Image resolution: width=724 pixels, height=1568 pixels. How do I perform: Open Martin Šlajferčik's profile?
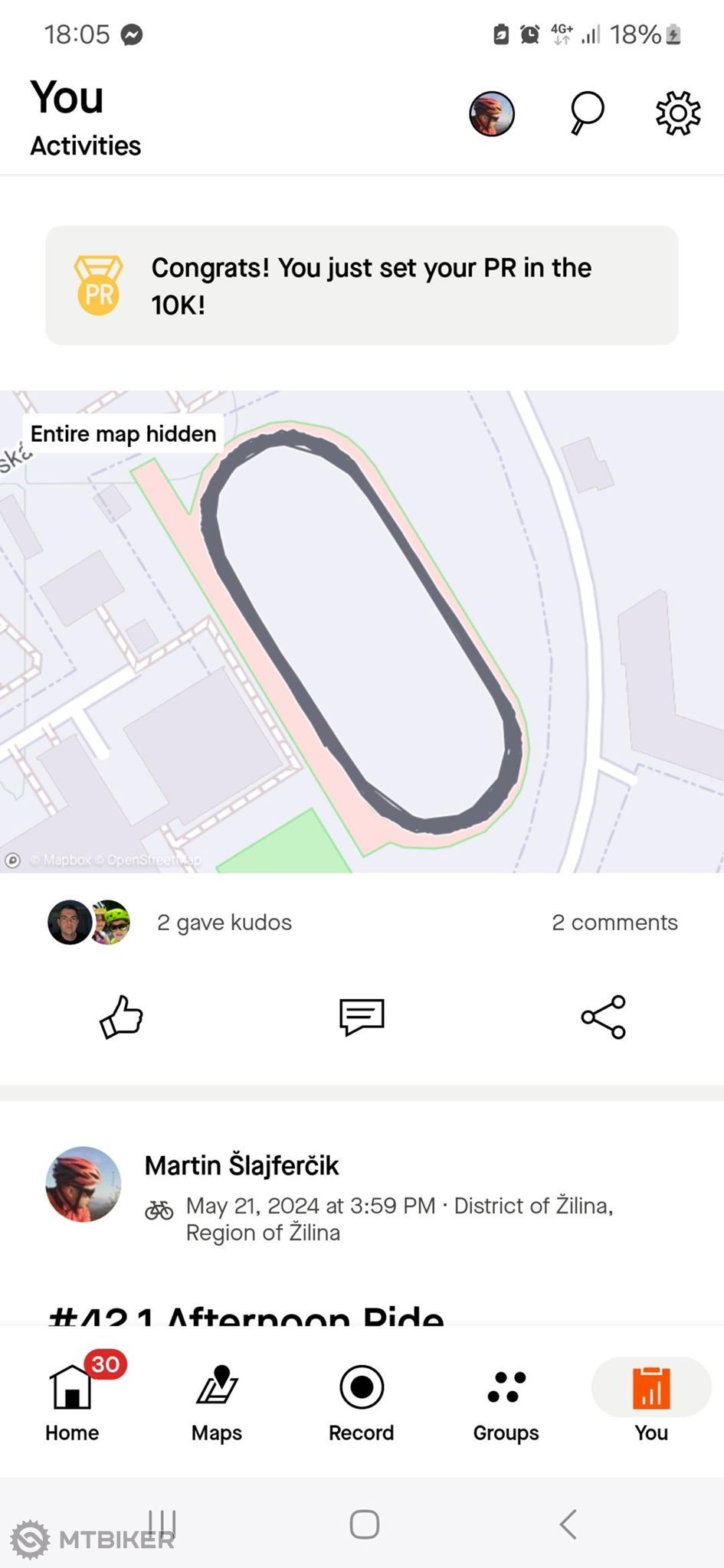tap(241, 1165)
